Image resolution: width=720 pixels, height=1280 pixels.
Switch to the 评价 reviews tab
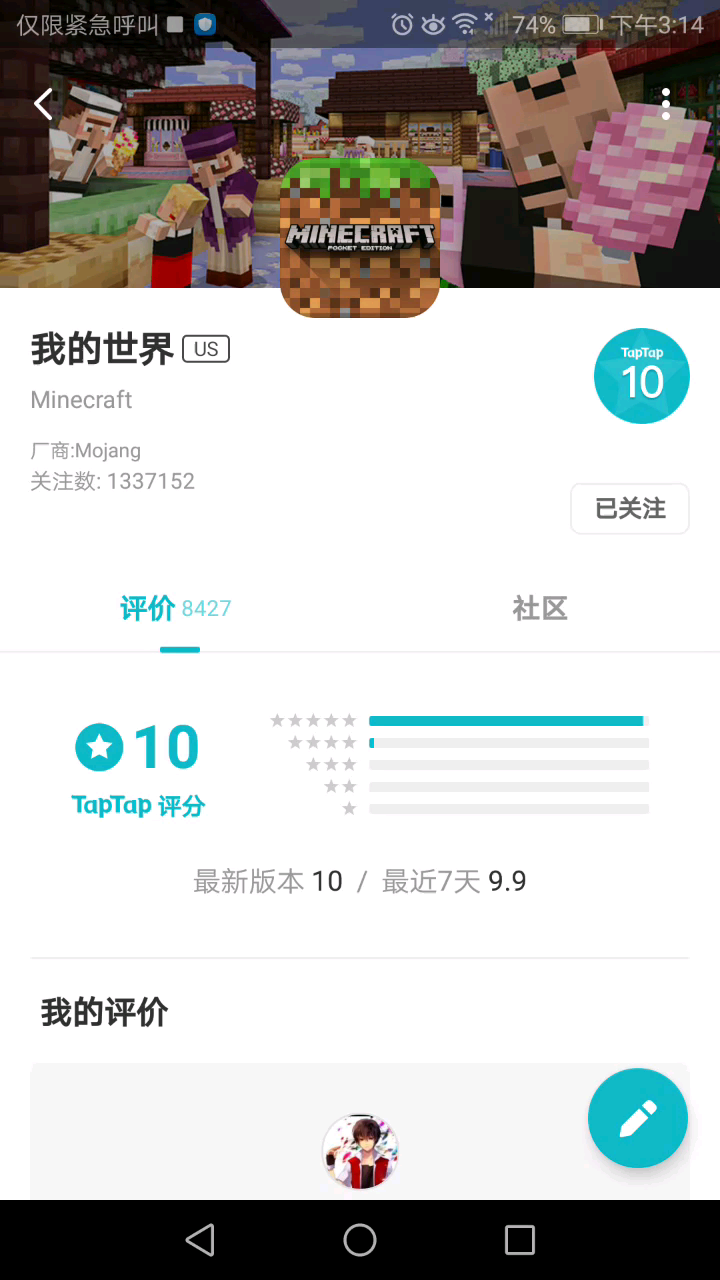click(176, 609)
